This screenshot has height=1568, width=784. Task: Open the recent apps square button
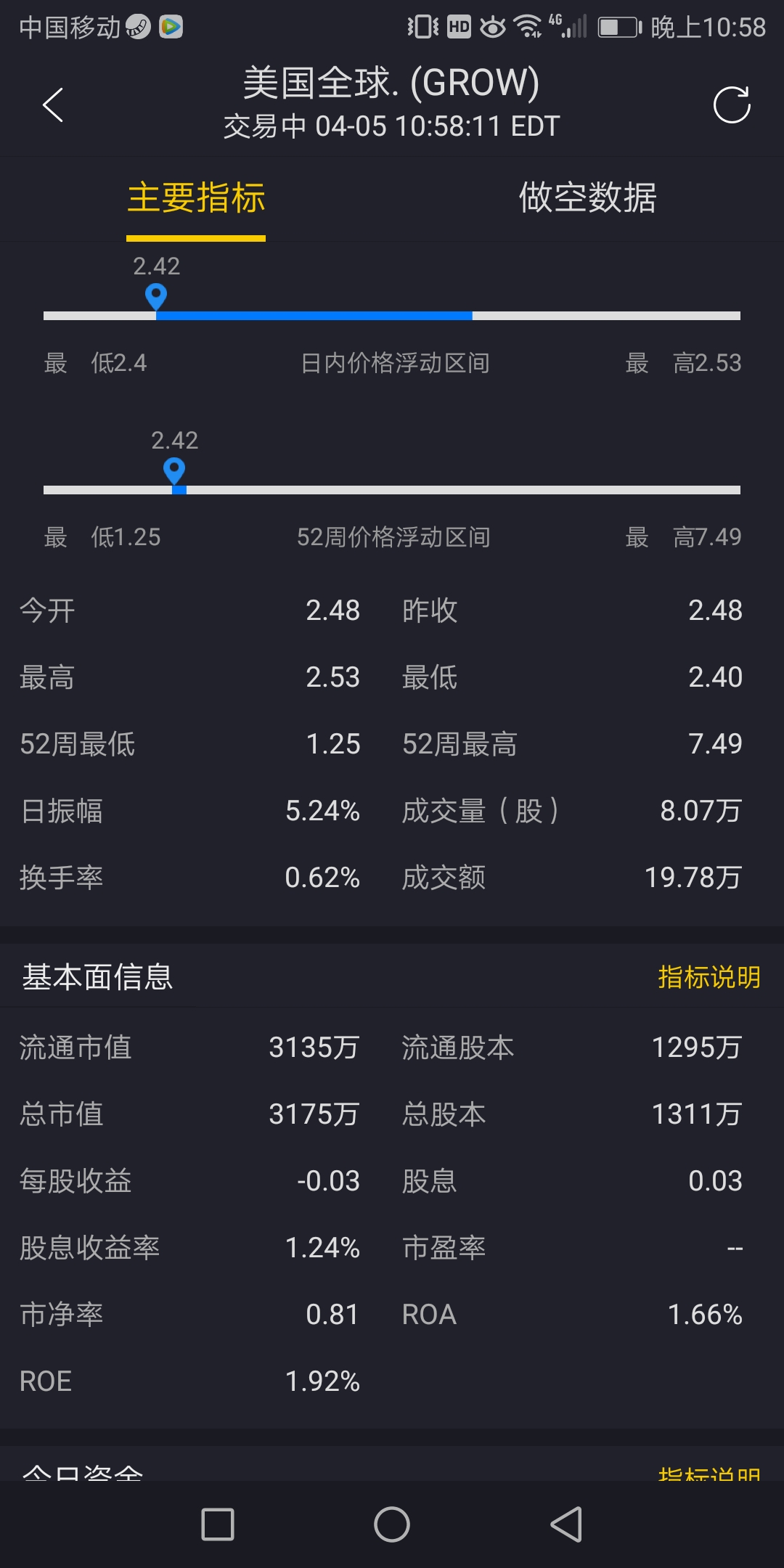point(217,1524)
